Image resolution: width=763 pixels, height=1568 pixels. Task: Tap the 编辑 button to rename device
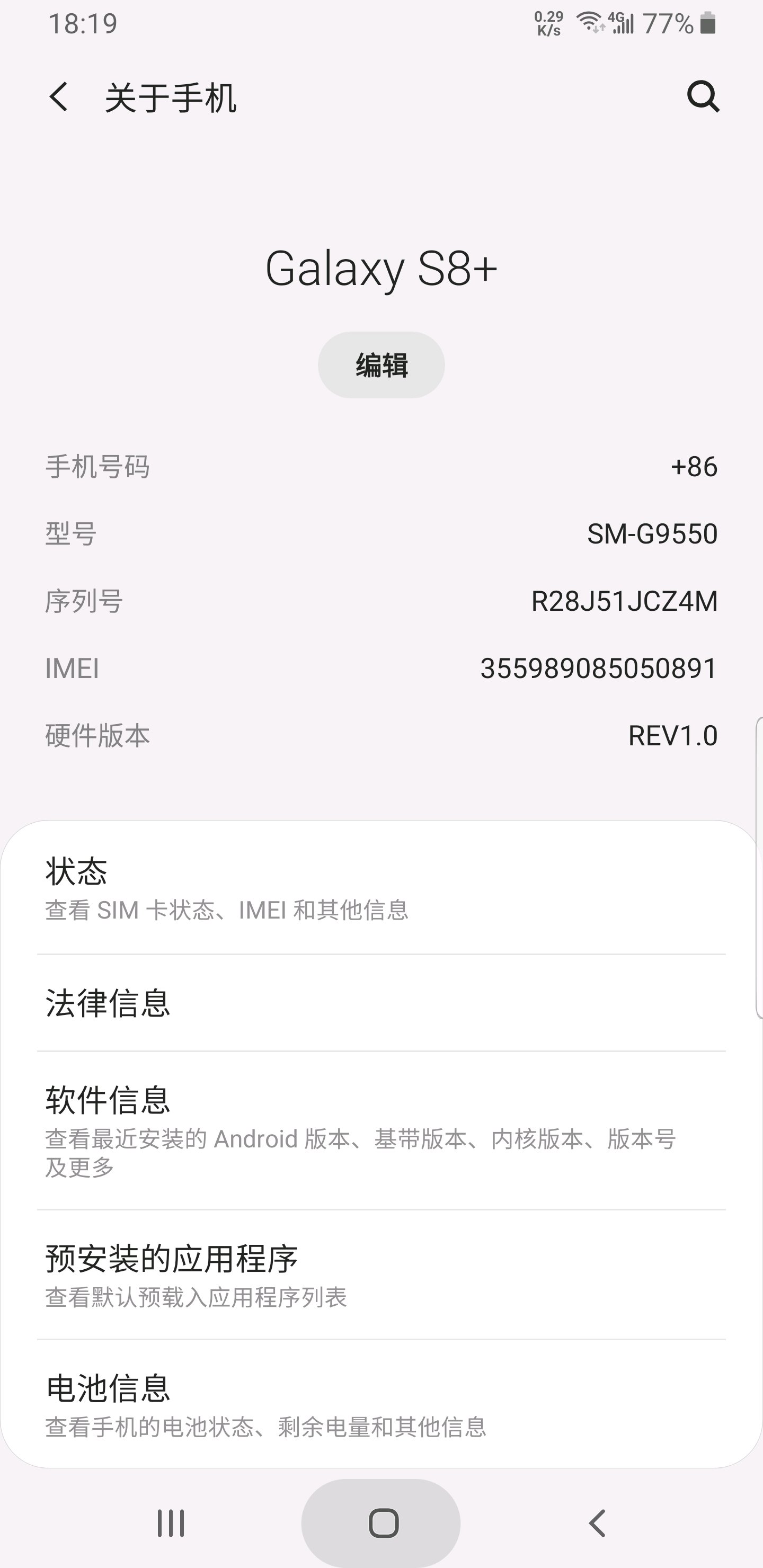(381, 365)
